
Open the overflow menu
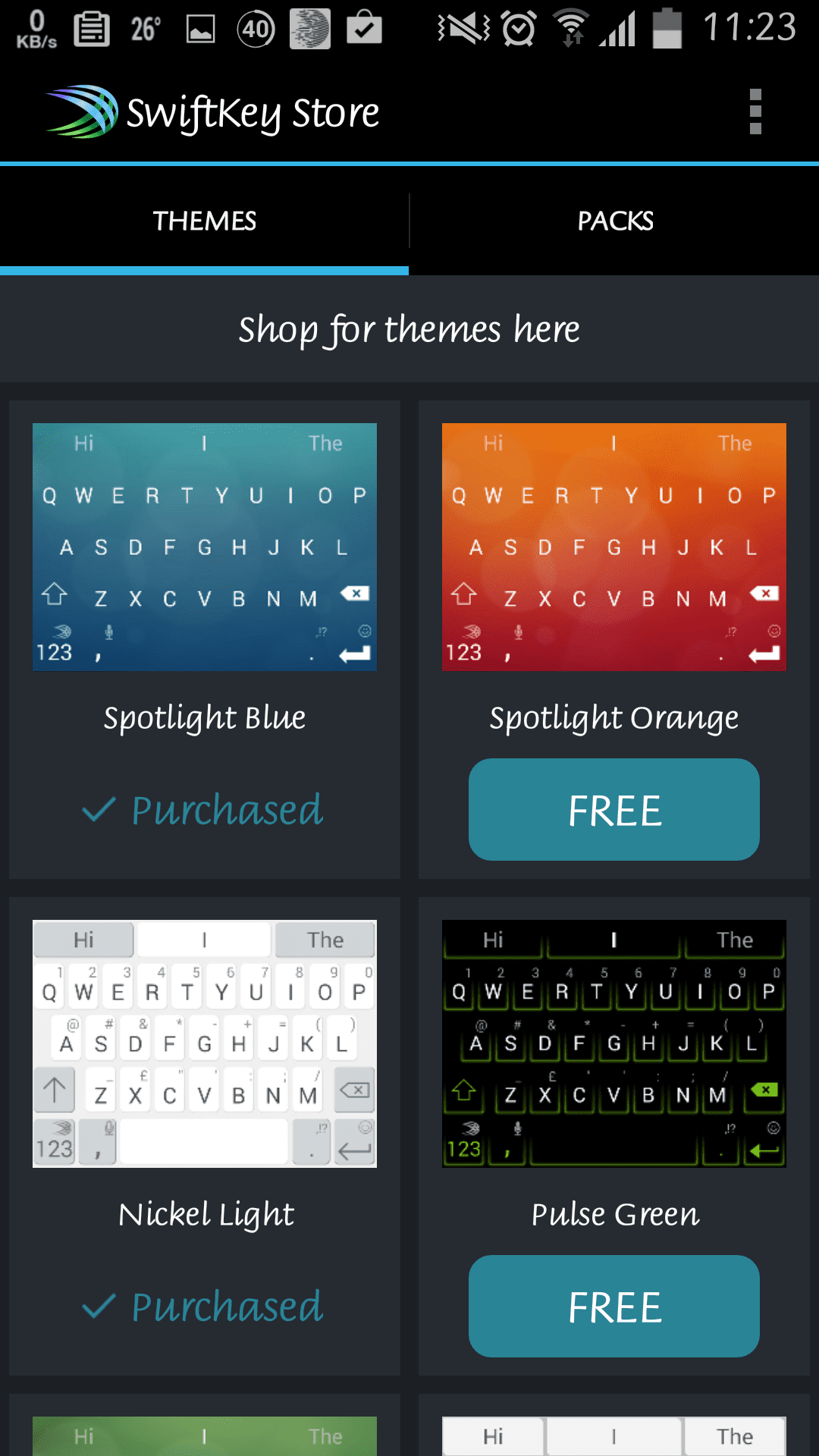(x=755, y=112)
